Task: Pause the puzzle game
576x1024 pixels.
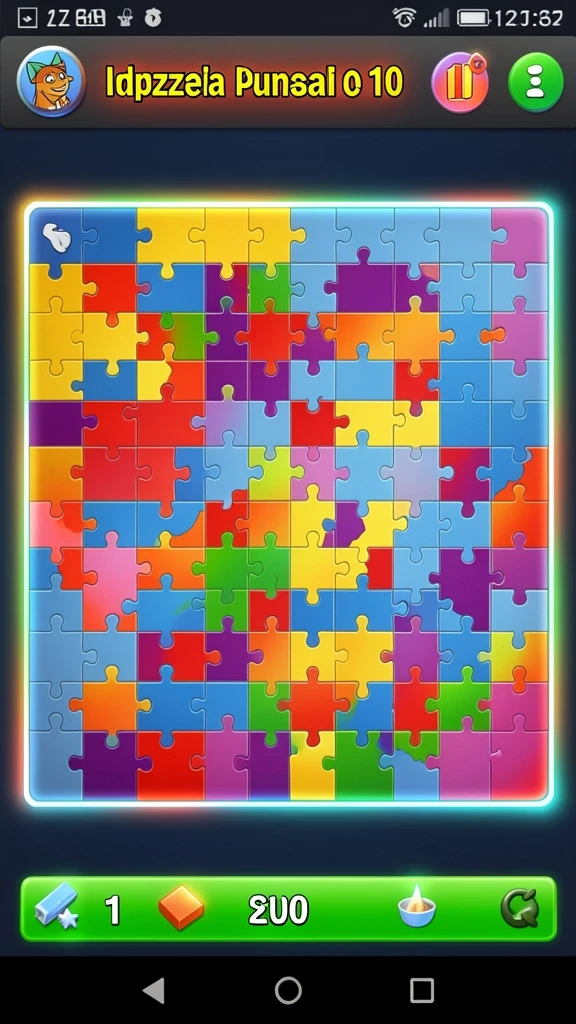Action: click(460, 83)
